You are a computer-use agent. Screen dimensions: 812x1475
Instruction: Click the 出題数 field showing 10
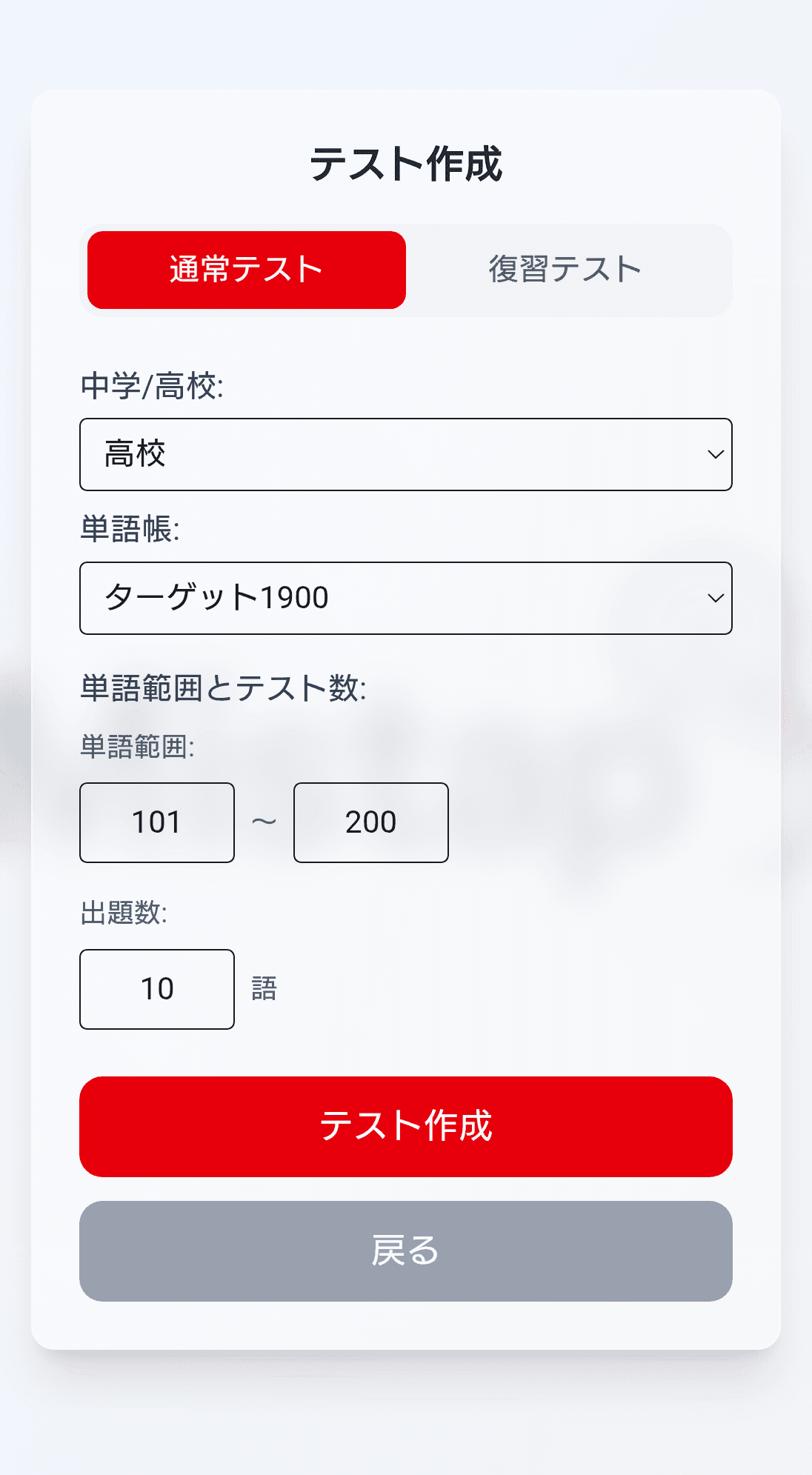(156, 988)
